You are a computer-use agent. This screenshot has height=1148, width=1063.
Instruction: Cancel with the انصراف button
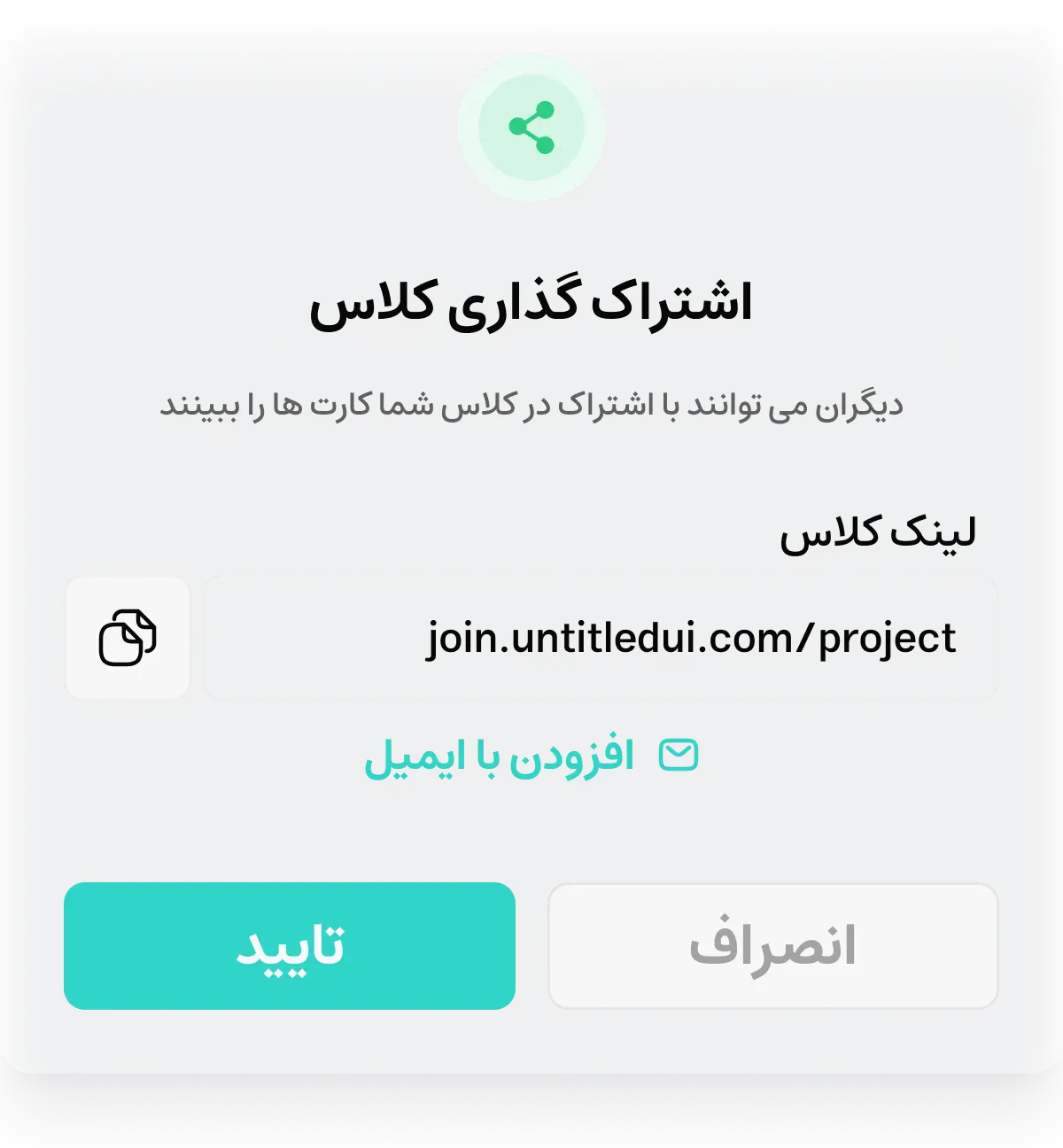coord(772,945)
